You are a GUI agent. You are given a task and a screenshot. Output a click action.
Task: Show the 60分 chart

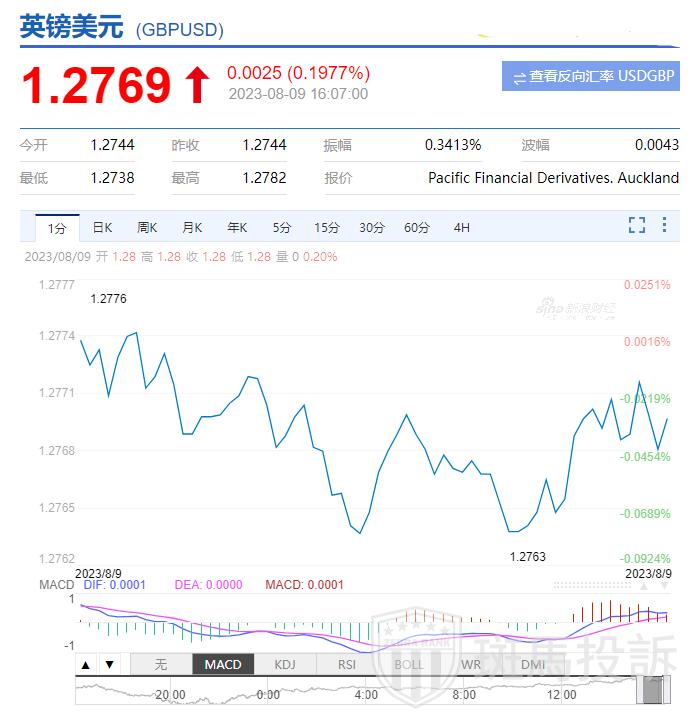[416, 227]
